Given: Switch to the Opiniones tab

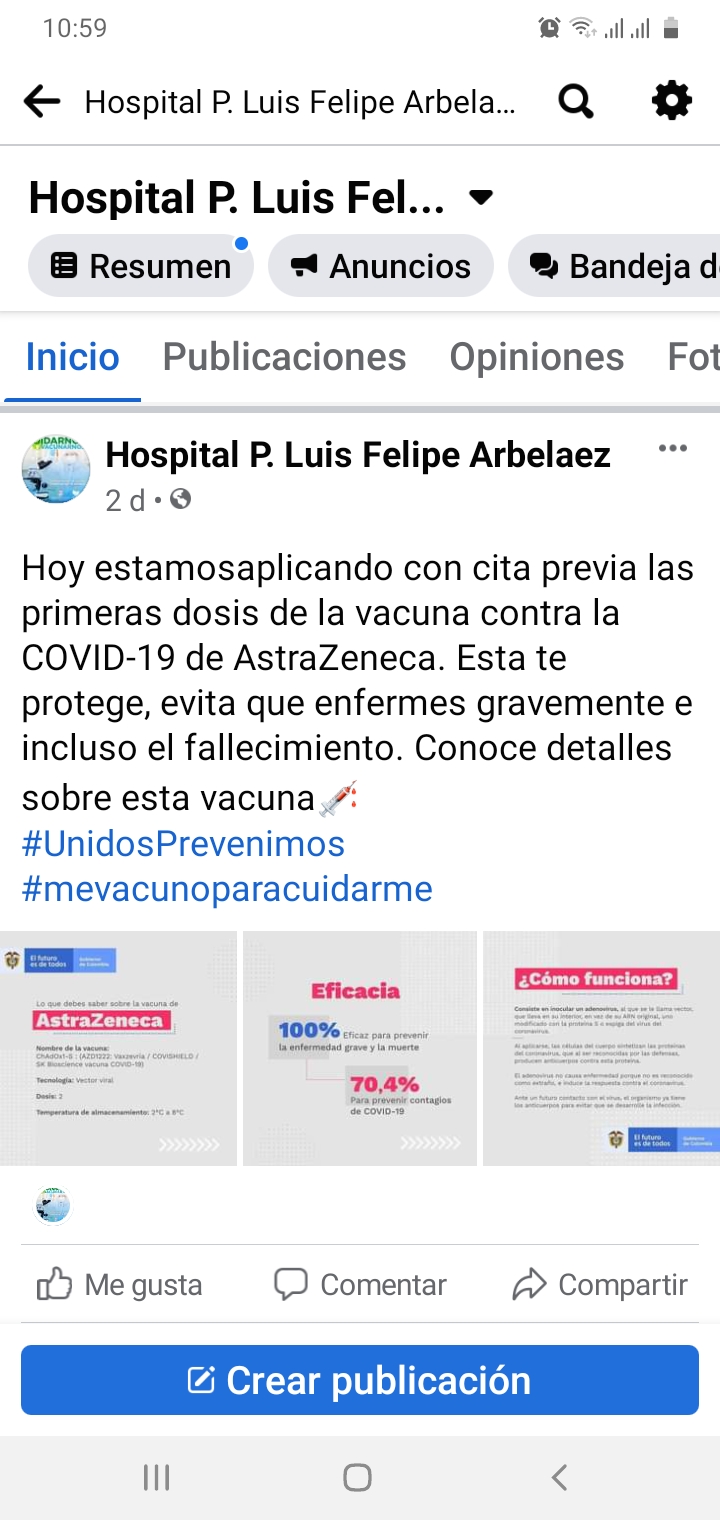Looking at the screenshot, I should (536, 357).
